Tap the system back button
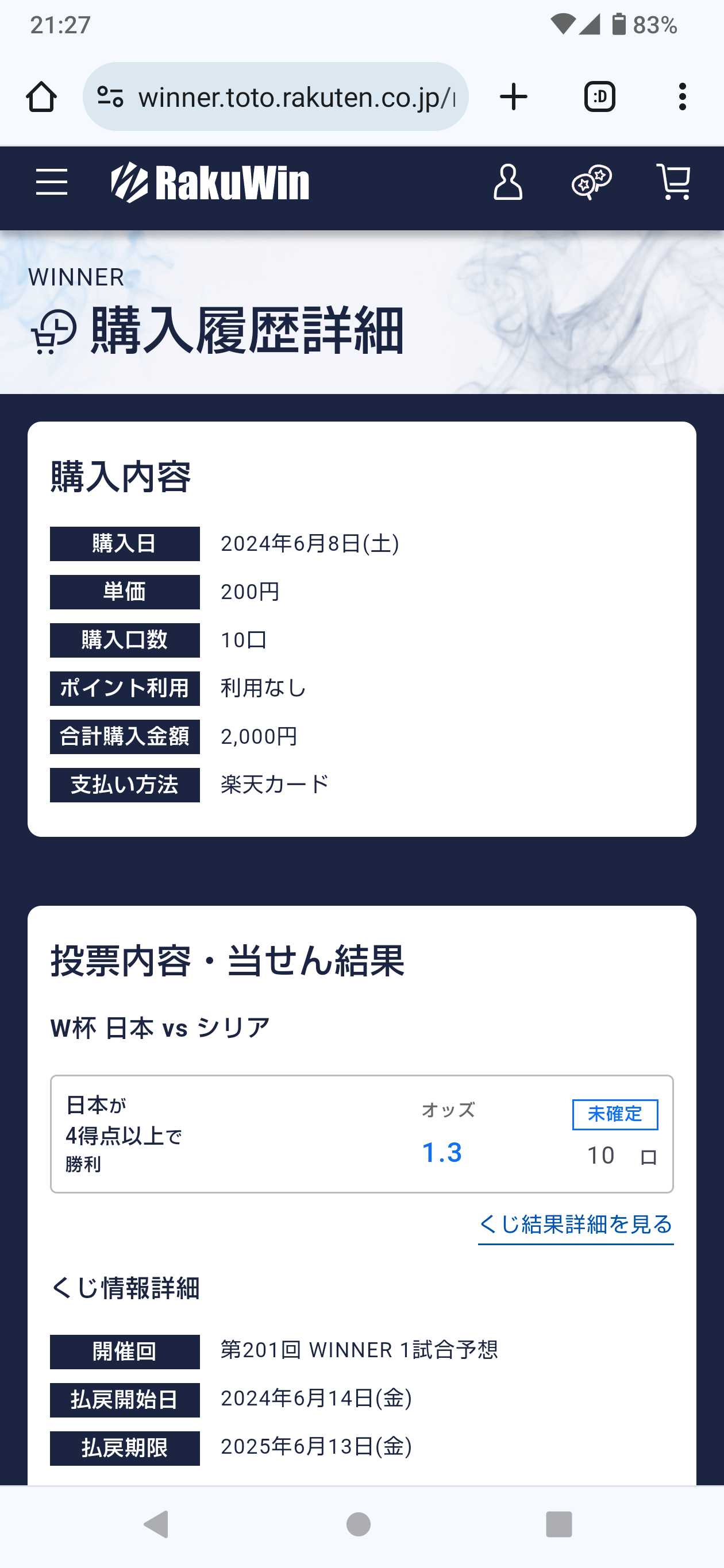 tap(156, 1525)
